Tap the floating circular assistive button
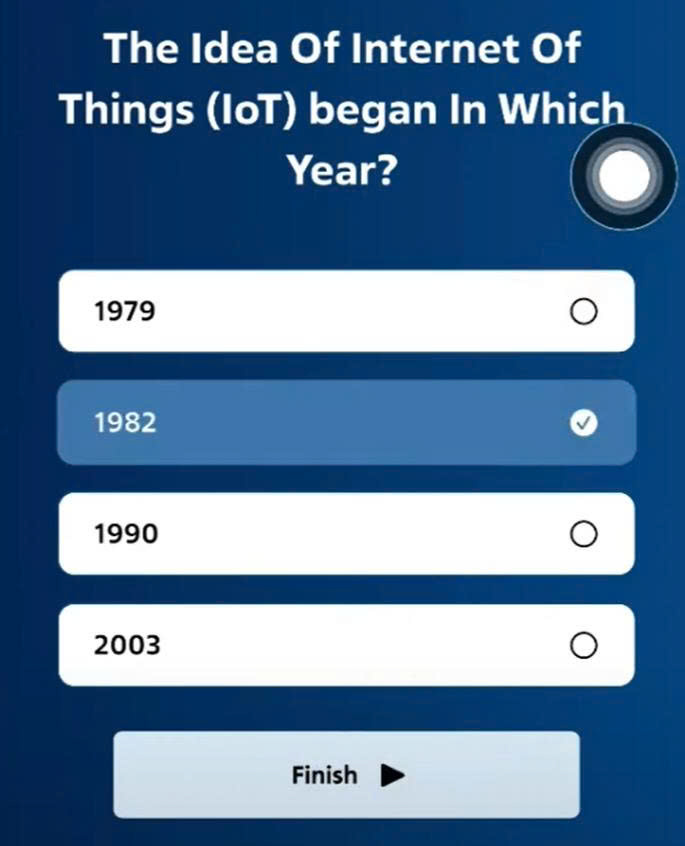 click(622, 179)
